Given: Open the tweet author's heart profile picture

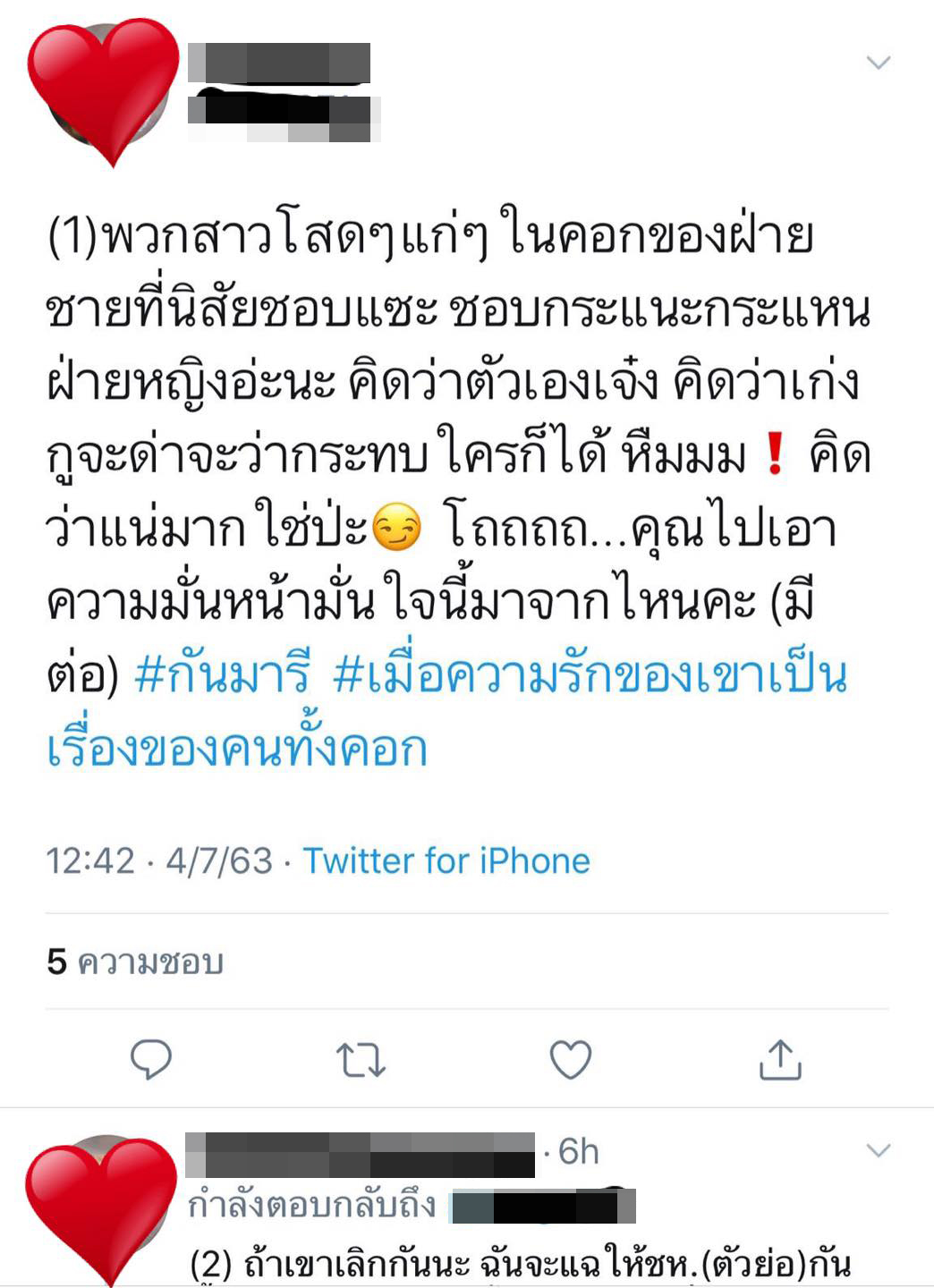Looking at the screenshot, I should click(x=103, y=89).
